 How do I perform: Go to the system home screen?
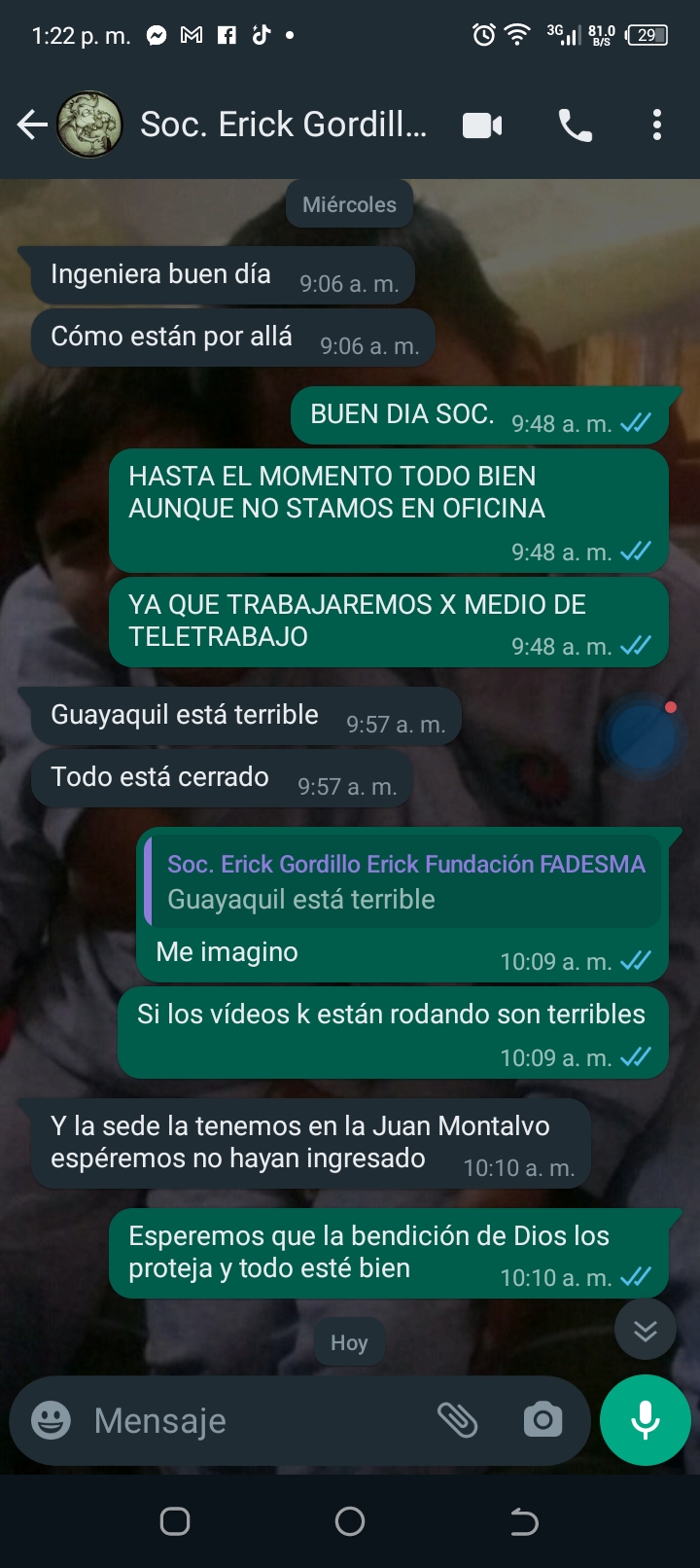[350, 1521]
